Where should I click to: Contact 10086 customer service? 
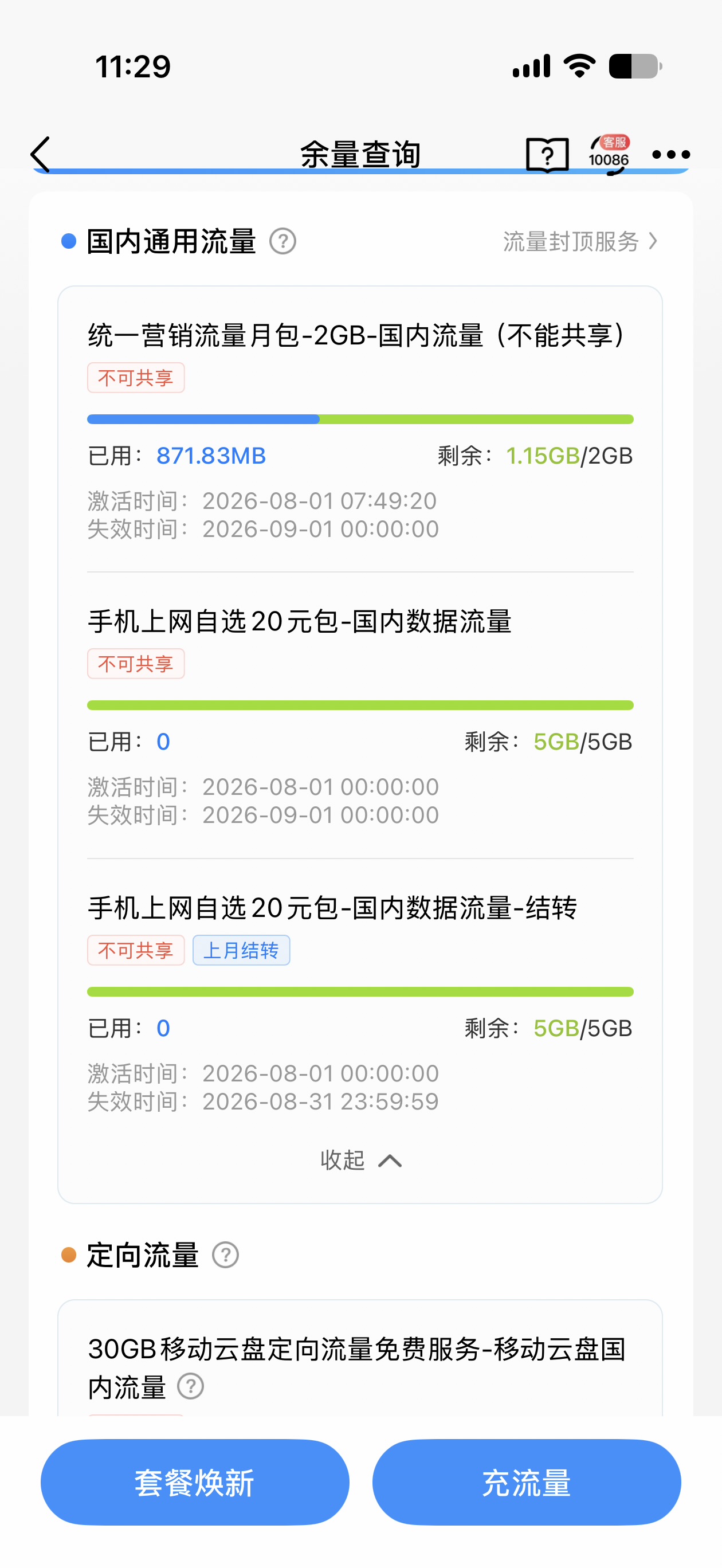tap(609, 155)
